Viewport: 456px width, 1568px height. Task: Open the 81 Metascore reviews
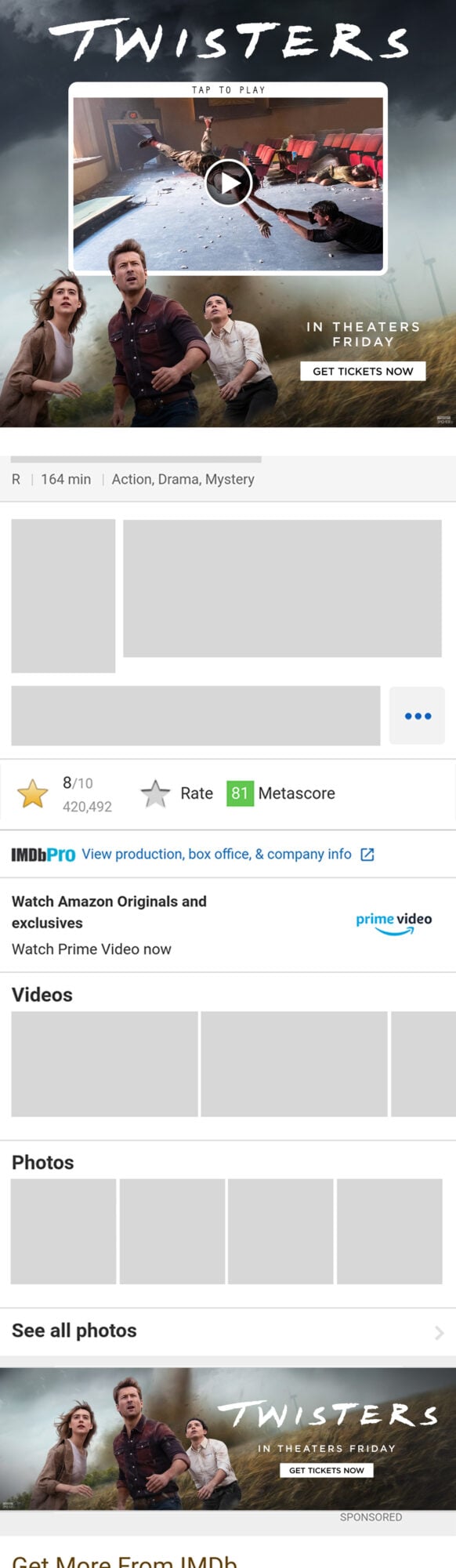coord(281,793)
